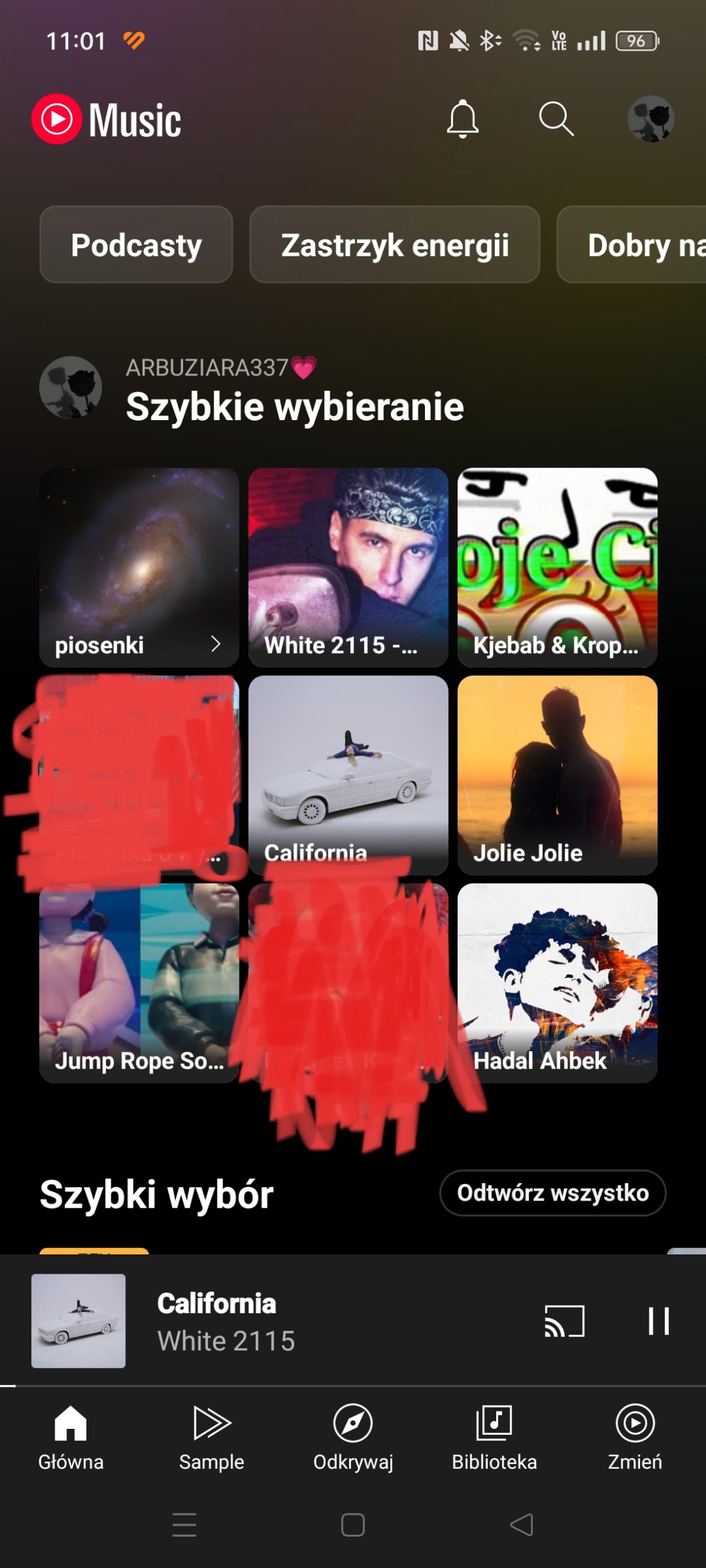Open the notifications bell

[x=462, y=120]
